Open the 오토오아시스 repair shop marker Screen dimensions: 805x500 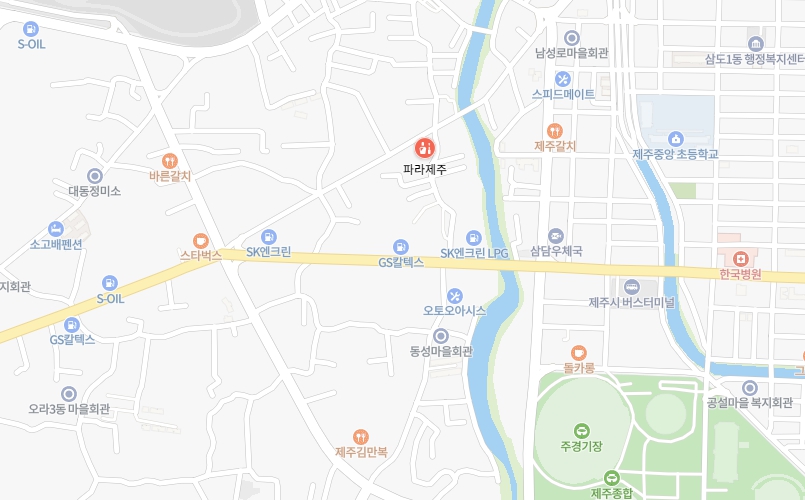click(x=455, y=295)
